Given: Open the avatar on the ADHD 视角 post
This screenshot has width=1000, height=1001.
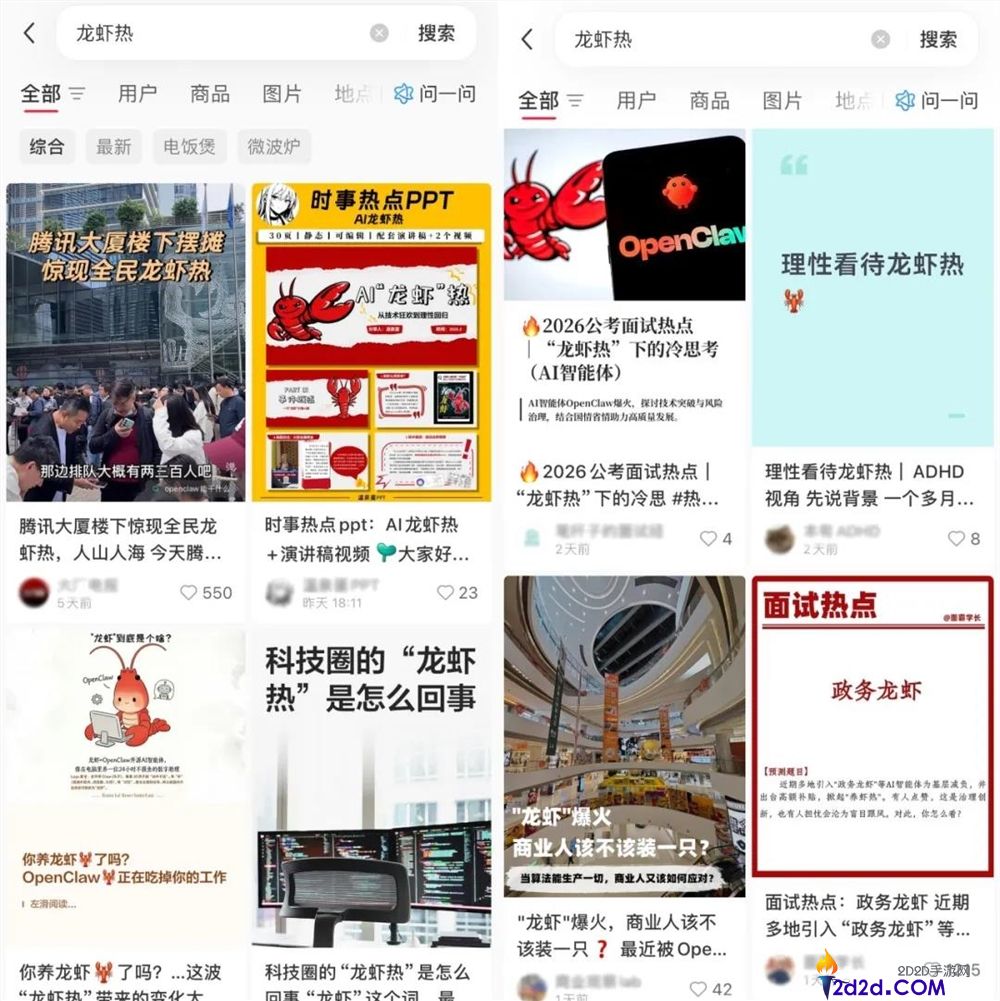Looking at the screenshot, I should (x=779, y=539).
